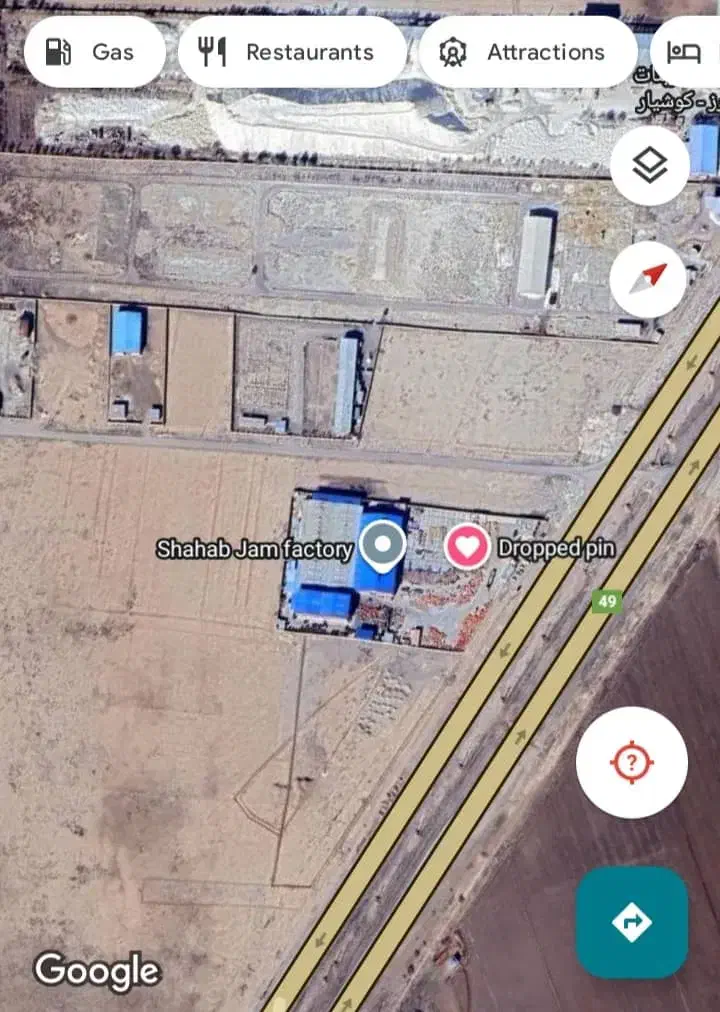Open the map layers selector
The height and width of the screenshot is (1012, 720).
[x=650, y=166]
